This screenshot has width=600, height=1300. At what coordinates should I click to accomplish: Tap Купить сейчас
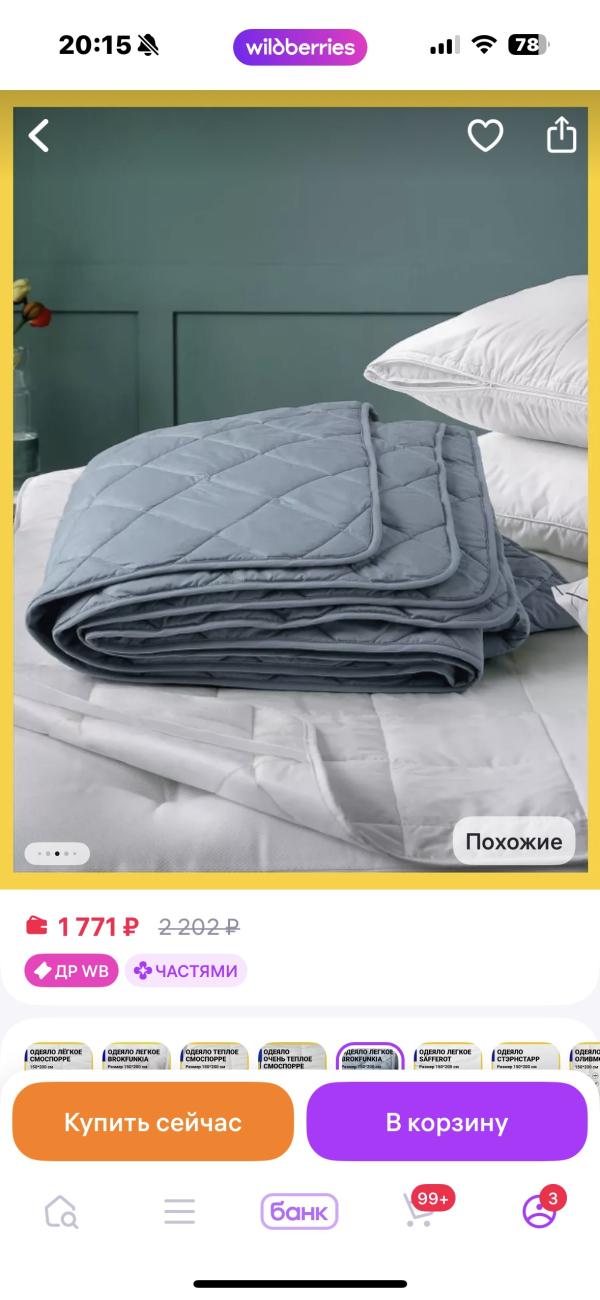[153, 1122]
